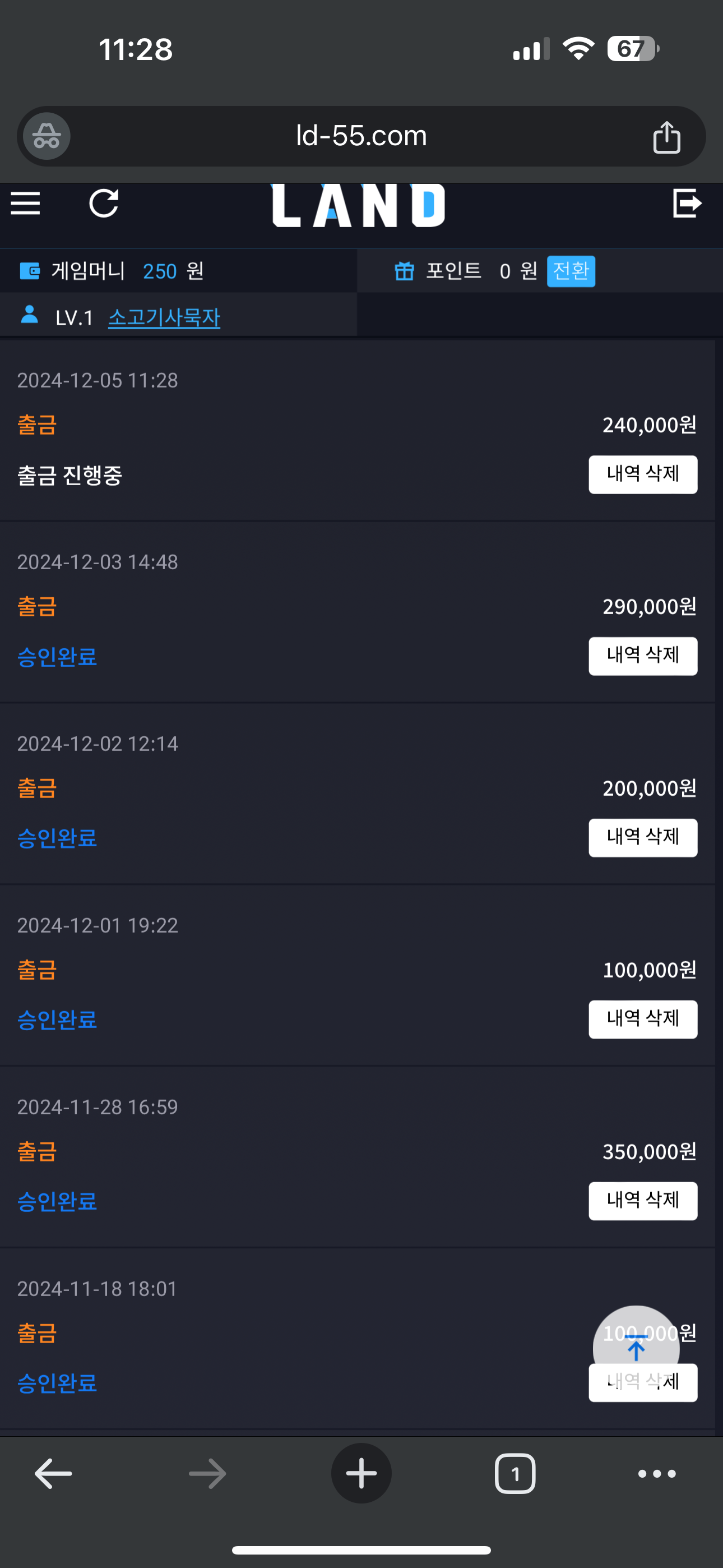
Task: Delete the 2024-12-01 withdrawal record
Action: [x=643, y=1019]
